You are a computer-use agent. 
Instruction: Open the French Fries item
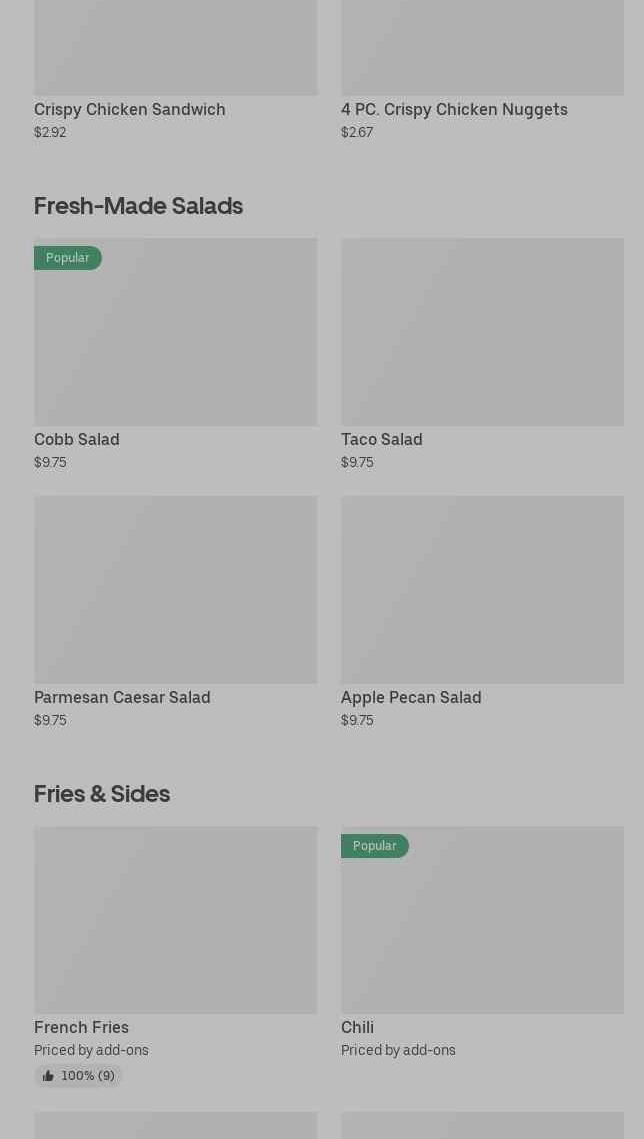tap(175, 956)
